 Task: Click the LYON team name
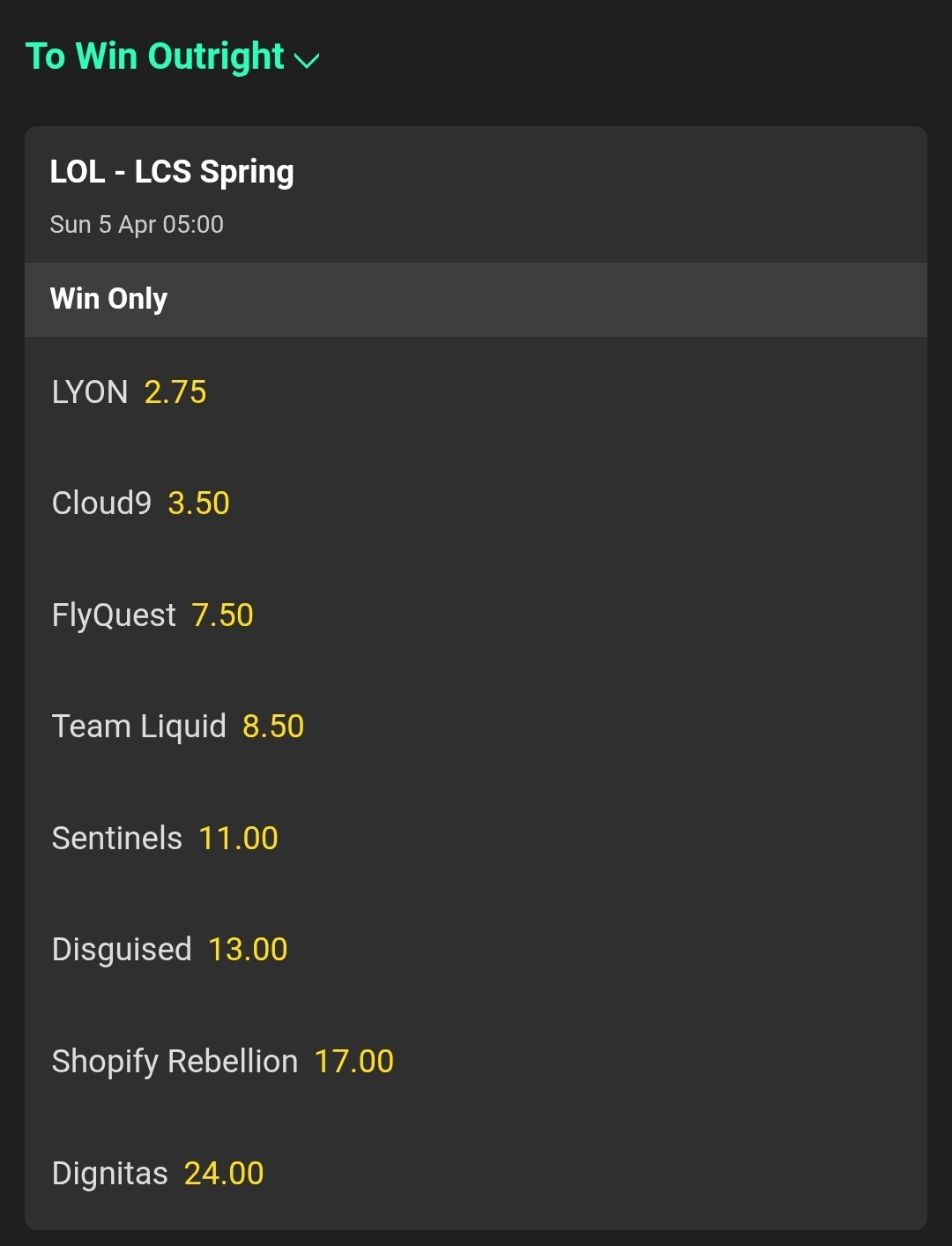point(91,391)
